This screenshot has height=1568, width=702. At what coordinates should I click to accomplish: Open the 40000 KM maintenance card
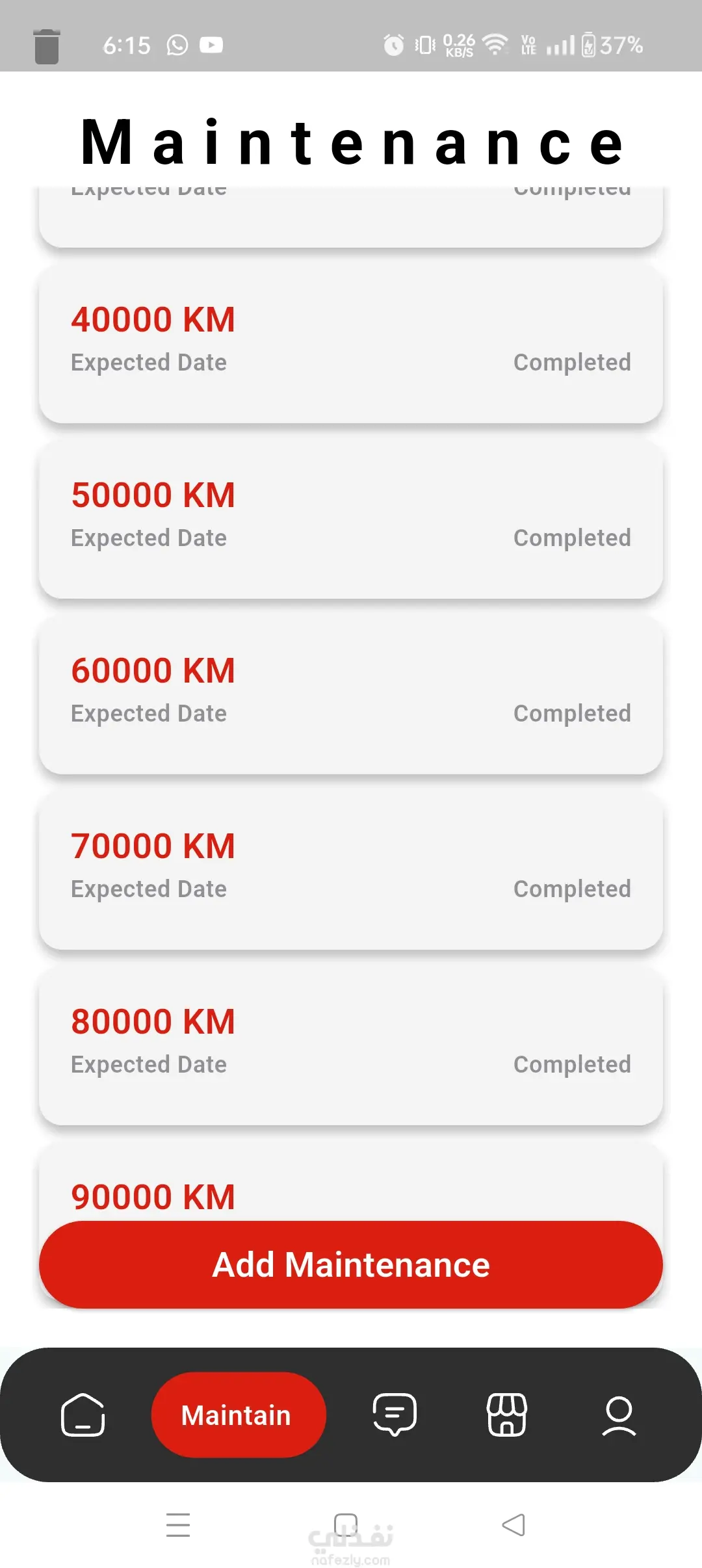pos(351,341)
